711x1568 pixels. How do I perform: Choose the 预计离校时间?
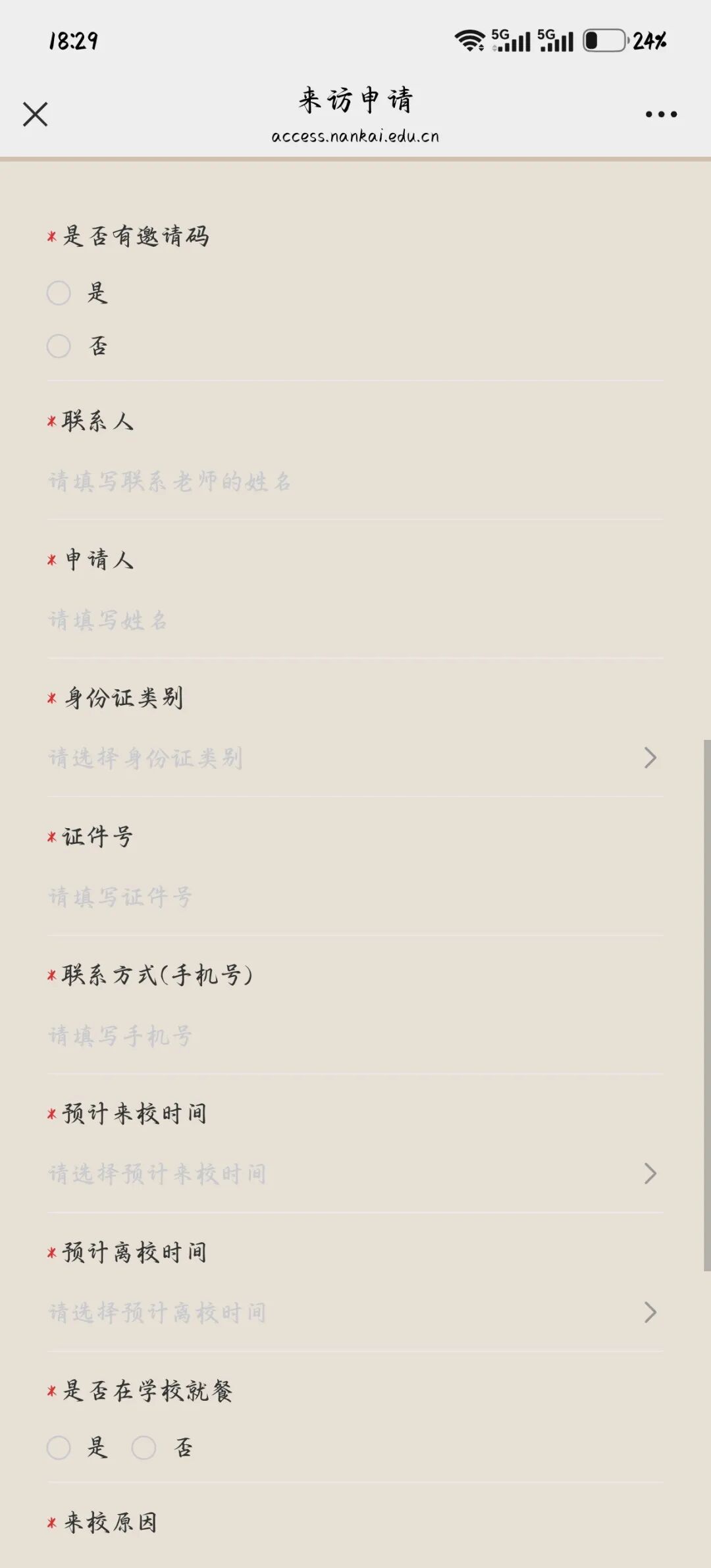click(x=355, y=1313)
